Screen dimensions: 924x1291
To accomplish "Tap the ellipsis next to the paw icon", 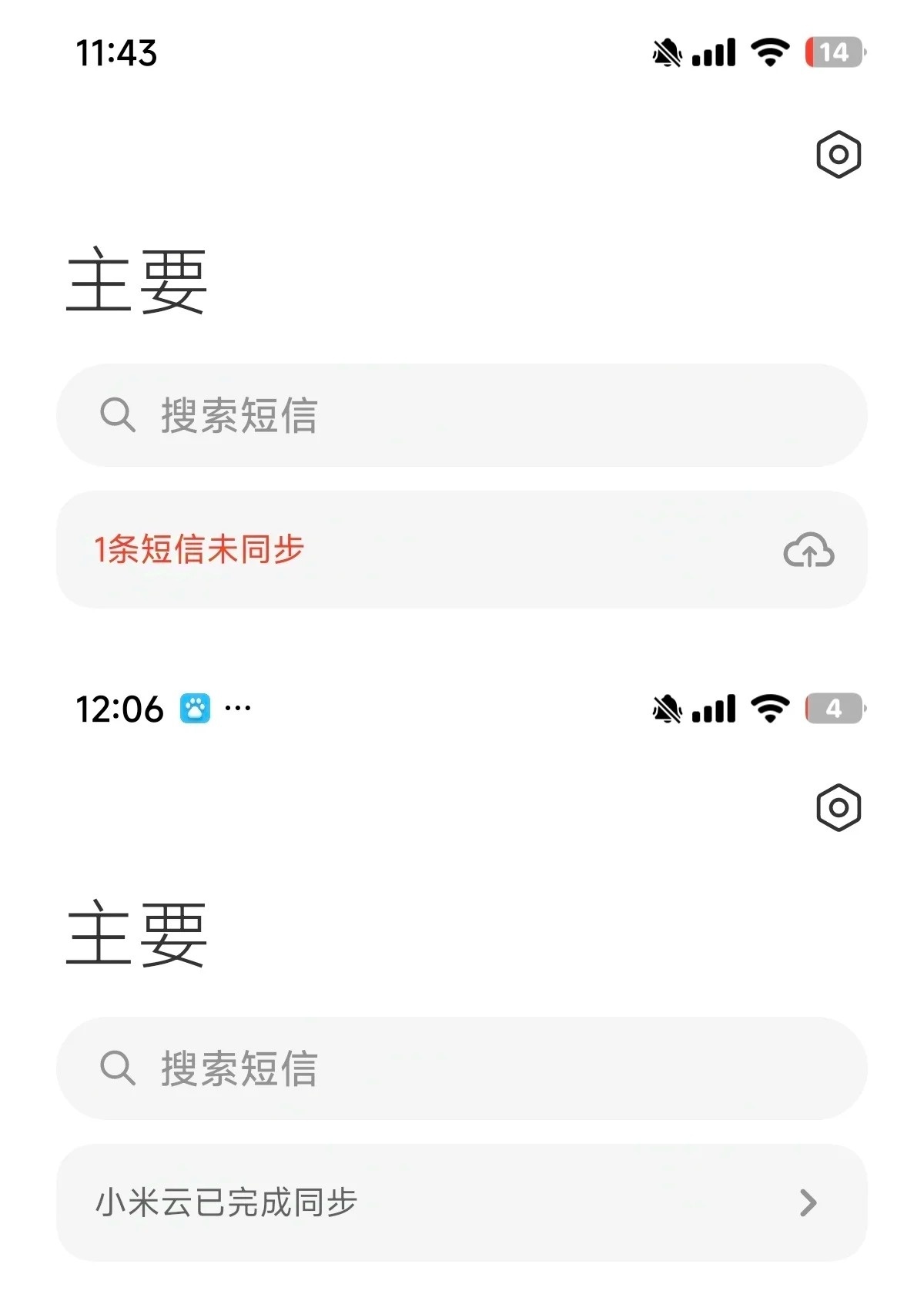I will (238, 710).
